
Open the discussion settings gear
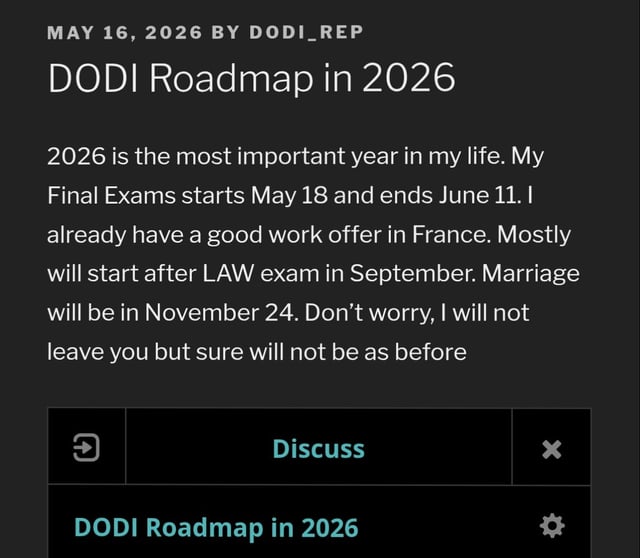coord(552,526)
